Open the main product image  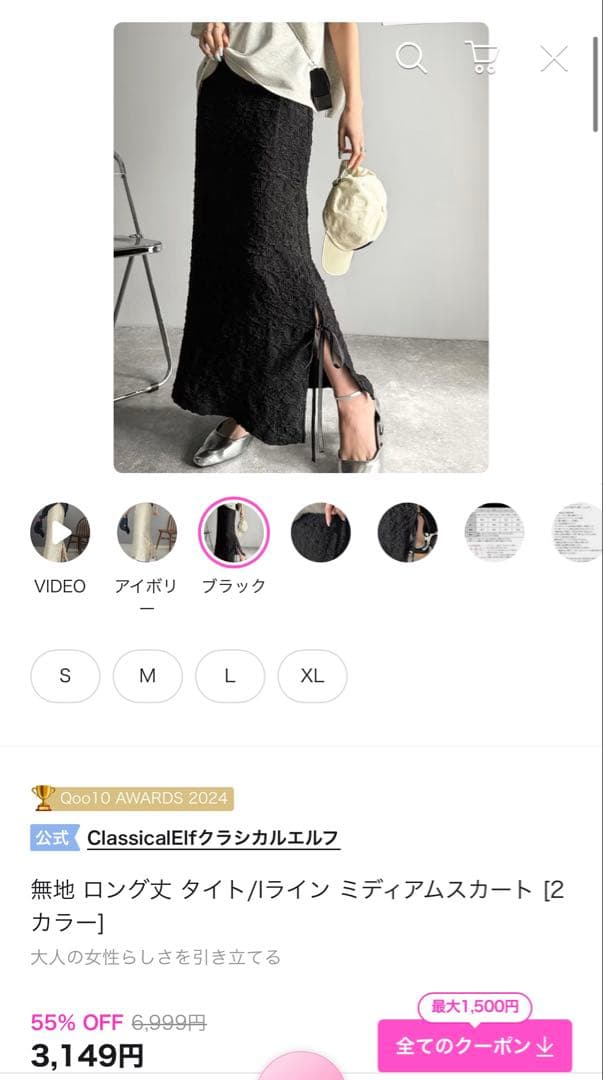[301, 247]
